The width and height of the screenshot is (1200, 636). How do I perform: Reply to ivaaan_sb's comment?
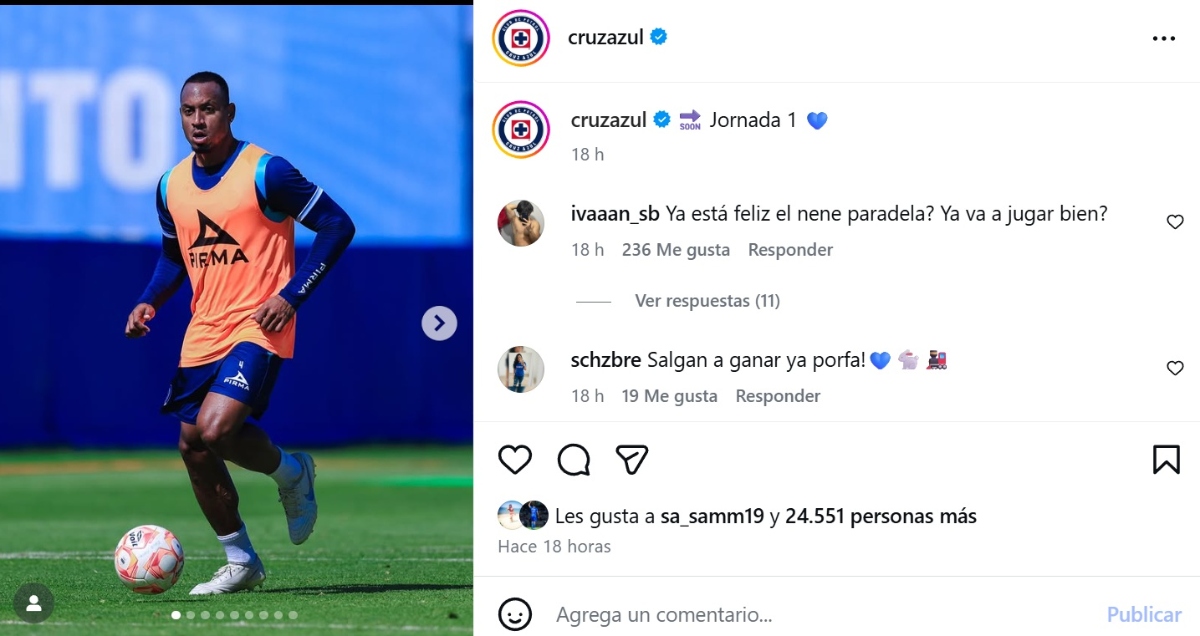click(790, 250)
